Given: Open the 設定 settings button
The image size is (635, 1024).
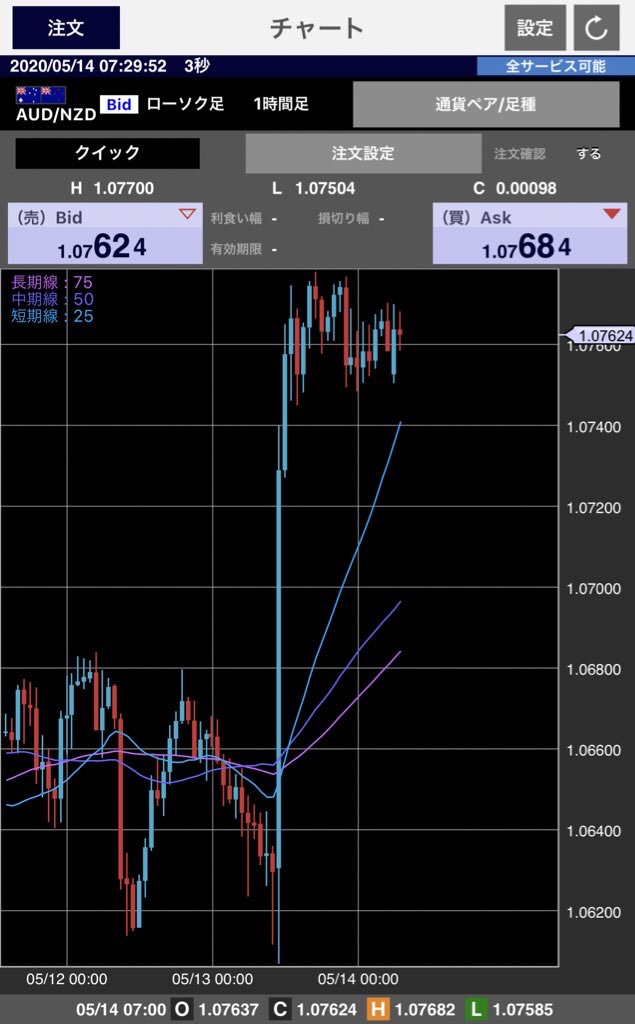Looking at the screenshot, I should (535, 27).
